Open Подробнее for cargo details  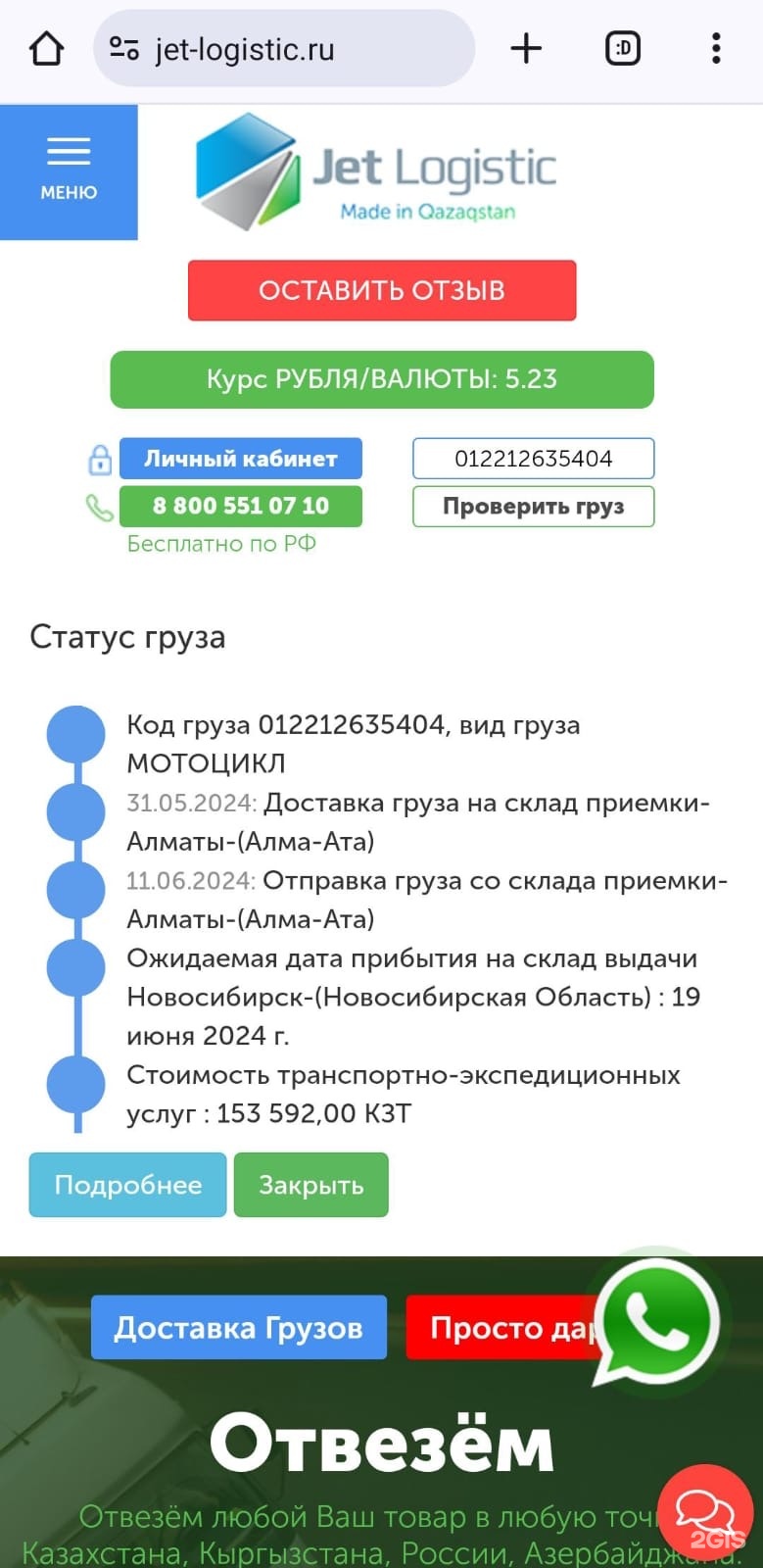click(x=127, y=1185)
